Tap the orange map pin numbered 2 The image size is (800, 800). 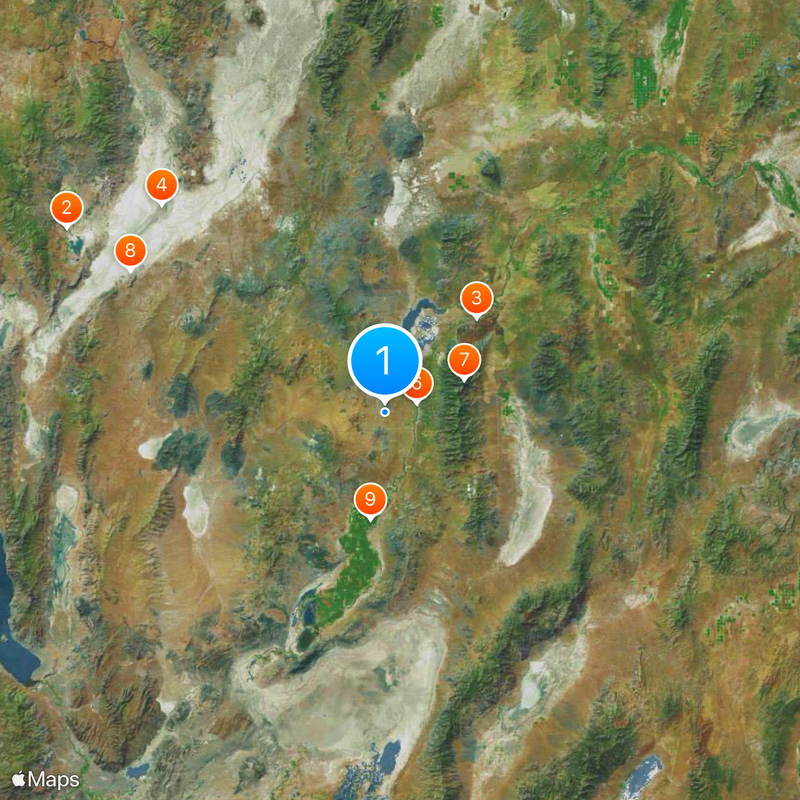pyautogui.click(x=67, y=209)
